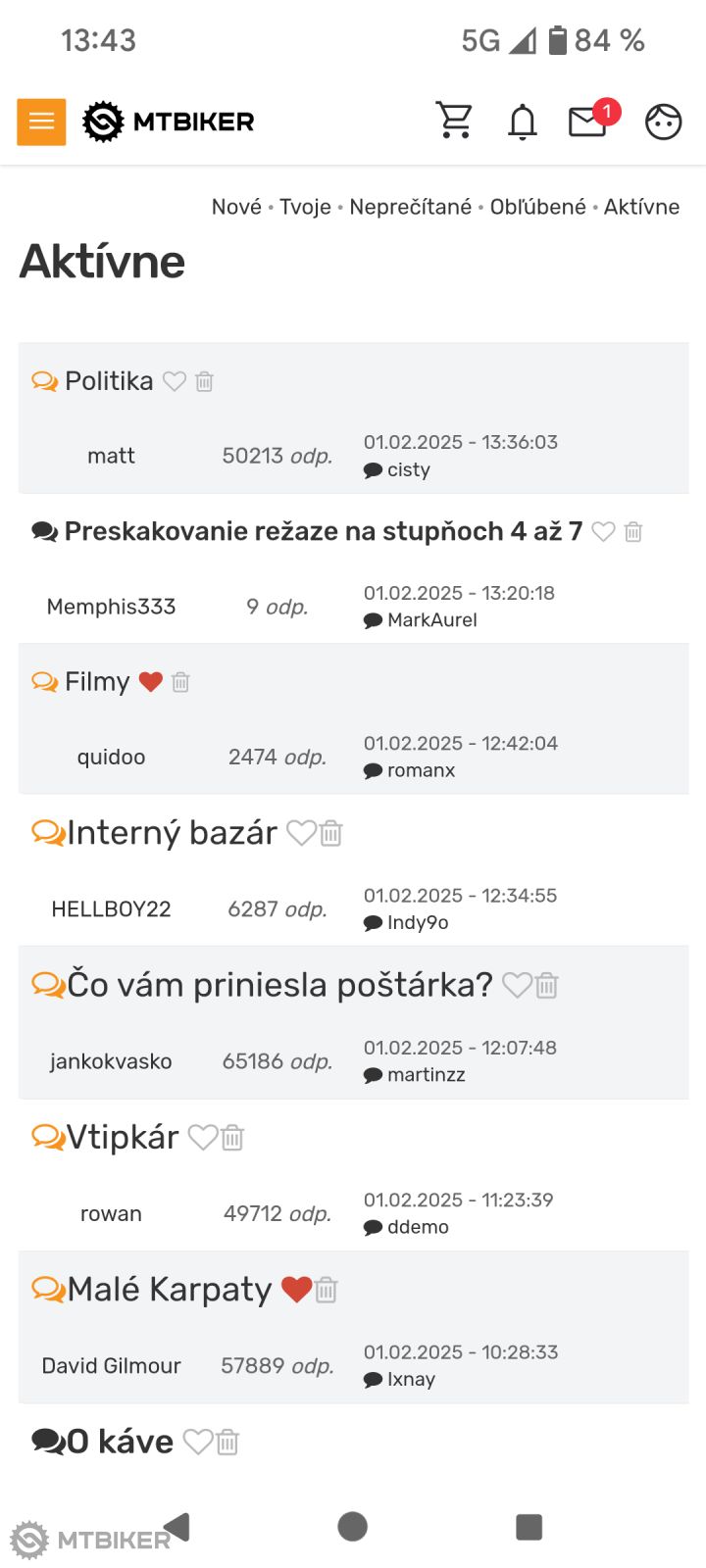Open the Čo vám priniesla poštárka thread
Viewport: 706px width, 1568px height.
[x=279, y=984]
